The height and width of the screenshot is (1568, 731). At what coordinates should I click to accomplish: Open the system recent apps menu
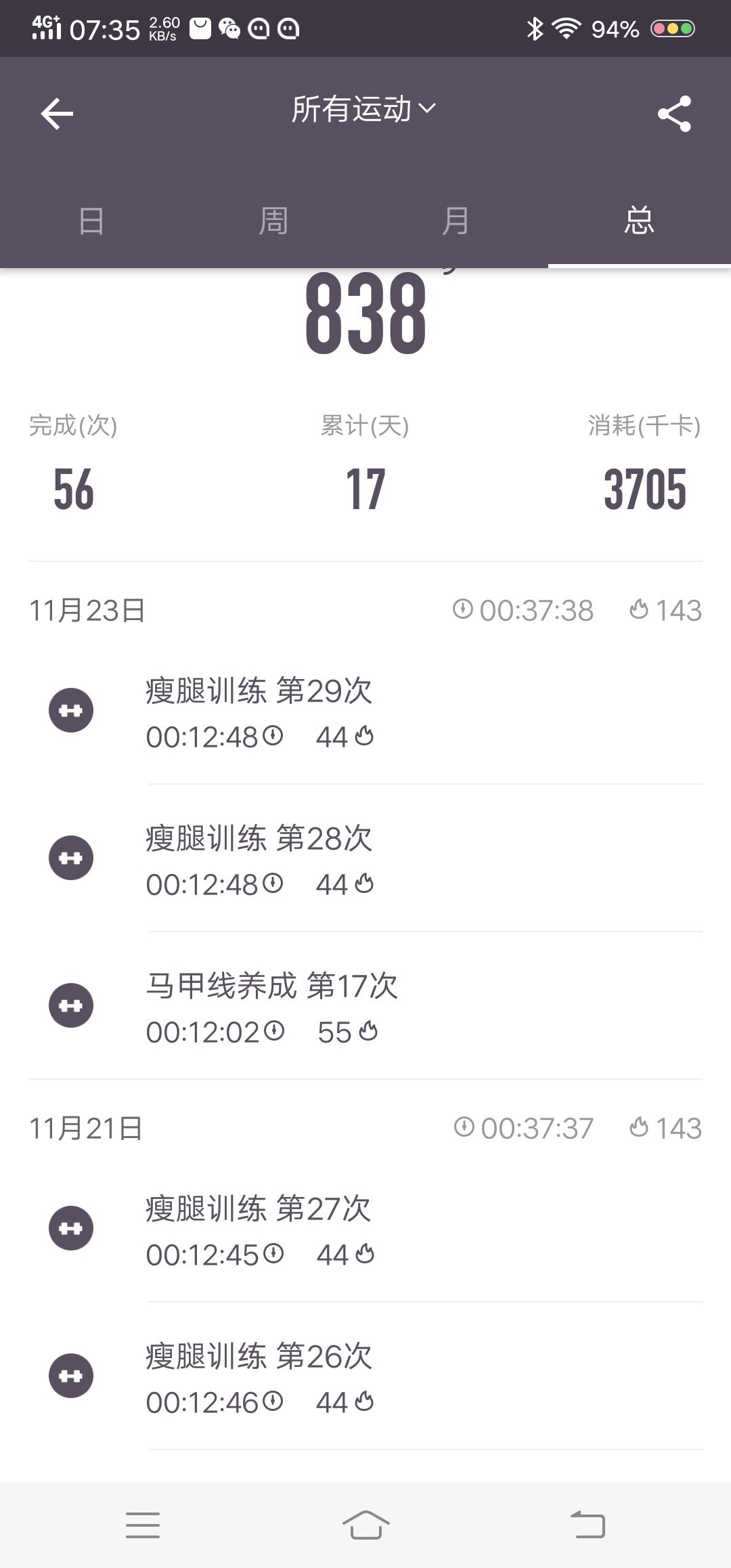point(143,1525)
